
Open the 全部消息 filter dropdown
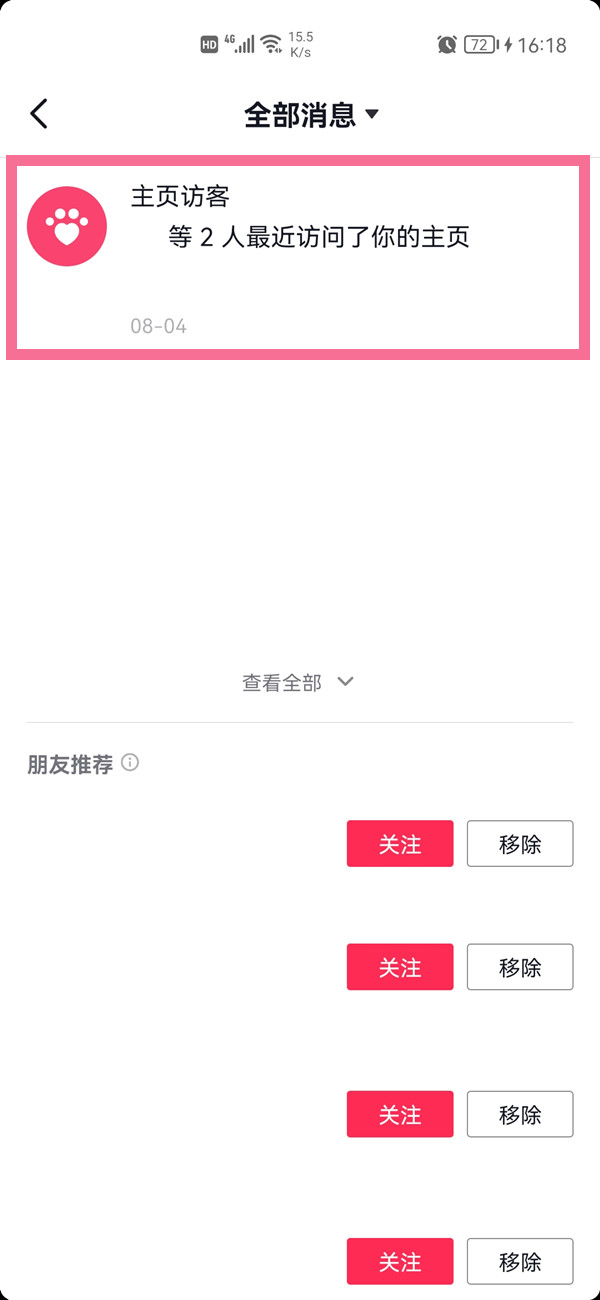click(x=311, y=114)
